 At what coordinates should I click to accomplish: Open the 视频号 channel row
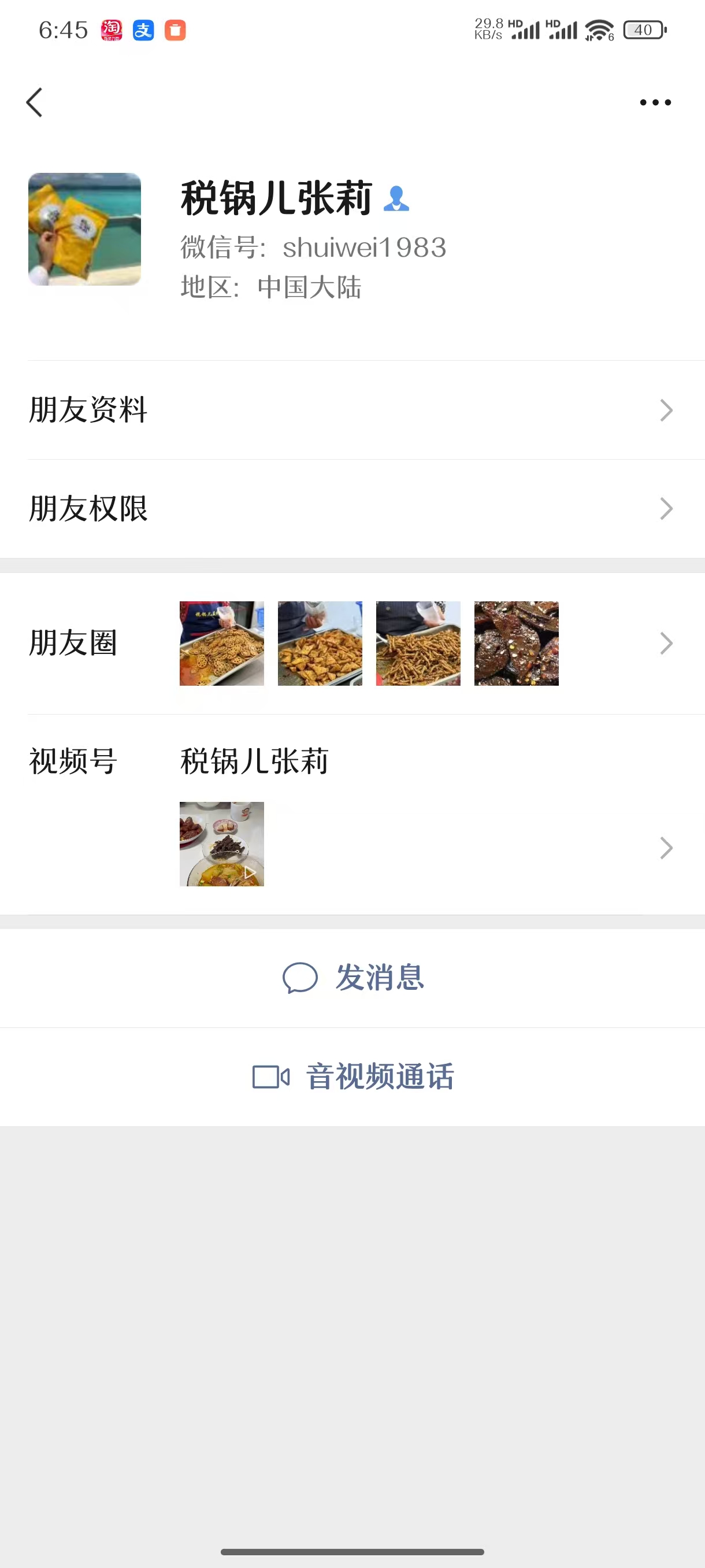pyautogui.click(x=352, y=816)
